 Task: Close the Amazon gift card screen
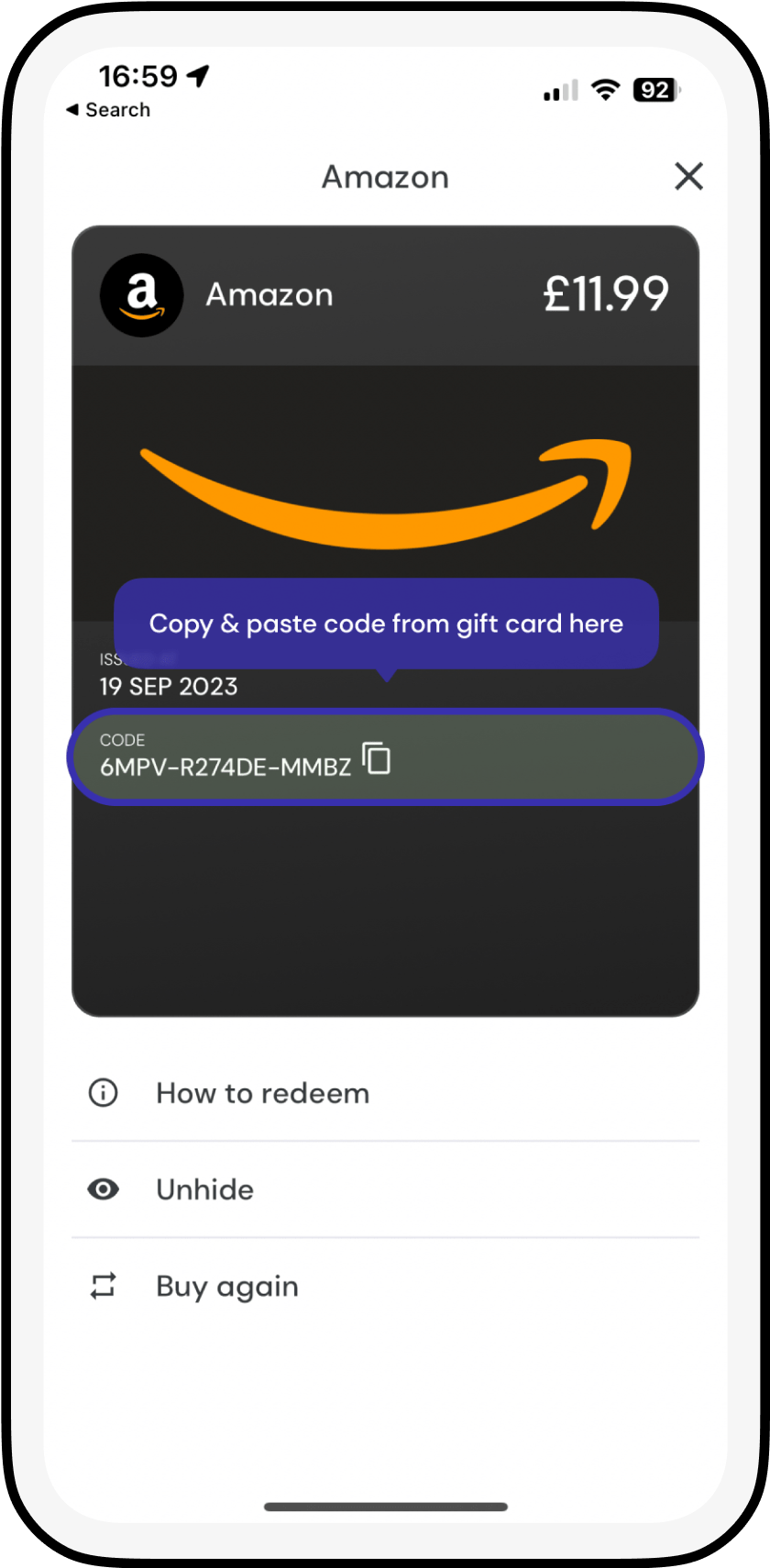pyautogui.click(x=688, y=176)
